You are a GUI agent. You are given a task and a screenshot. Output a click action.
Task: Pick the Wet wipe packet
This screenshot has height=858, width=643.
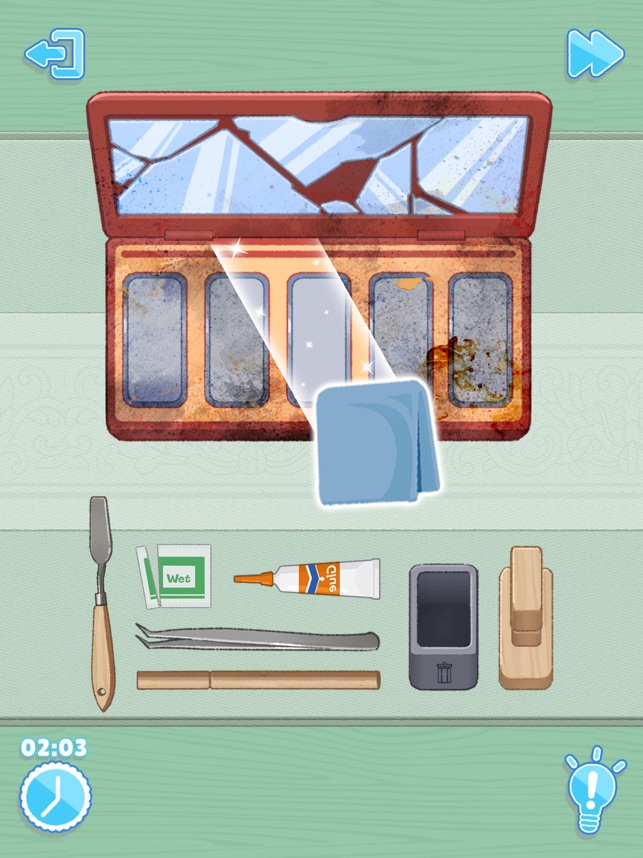tap(176, 577)
